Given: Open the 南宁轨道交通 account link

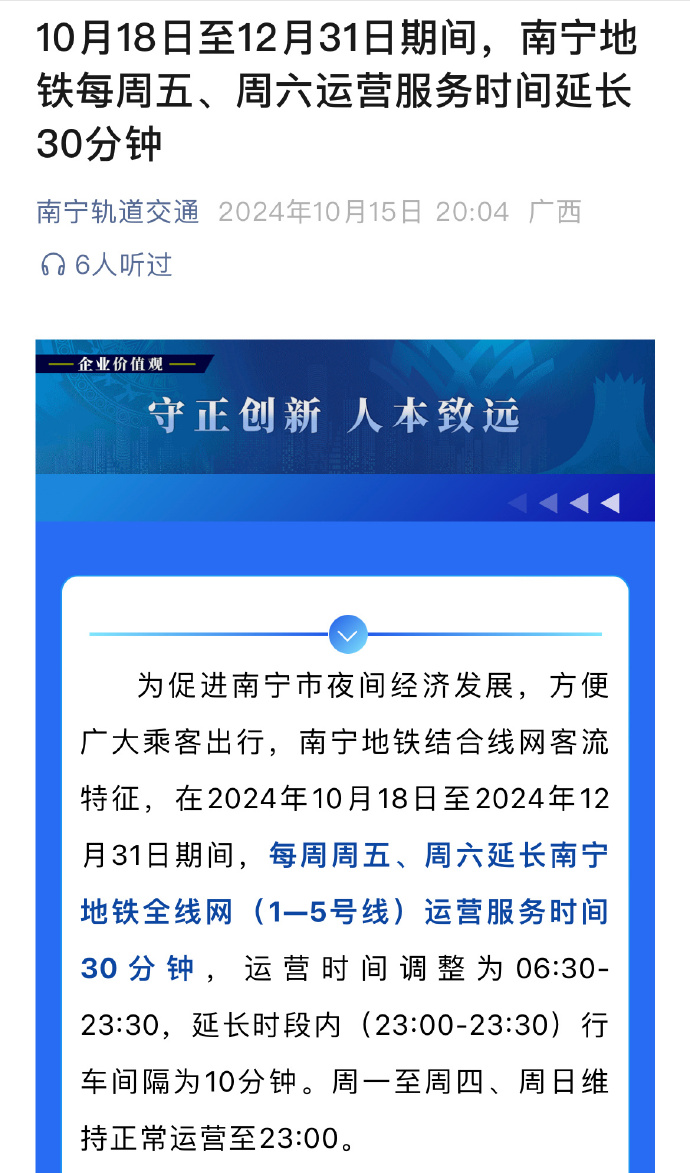Looking at the screenshot, I should pyautogui.click(x=118, y=212).
